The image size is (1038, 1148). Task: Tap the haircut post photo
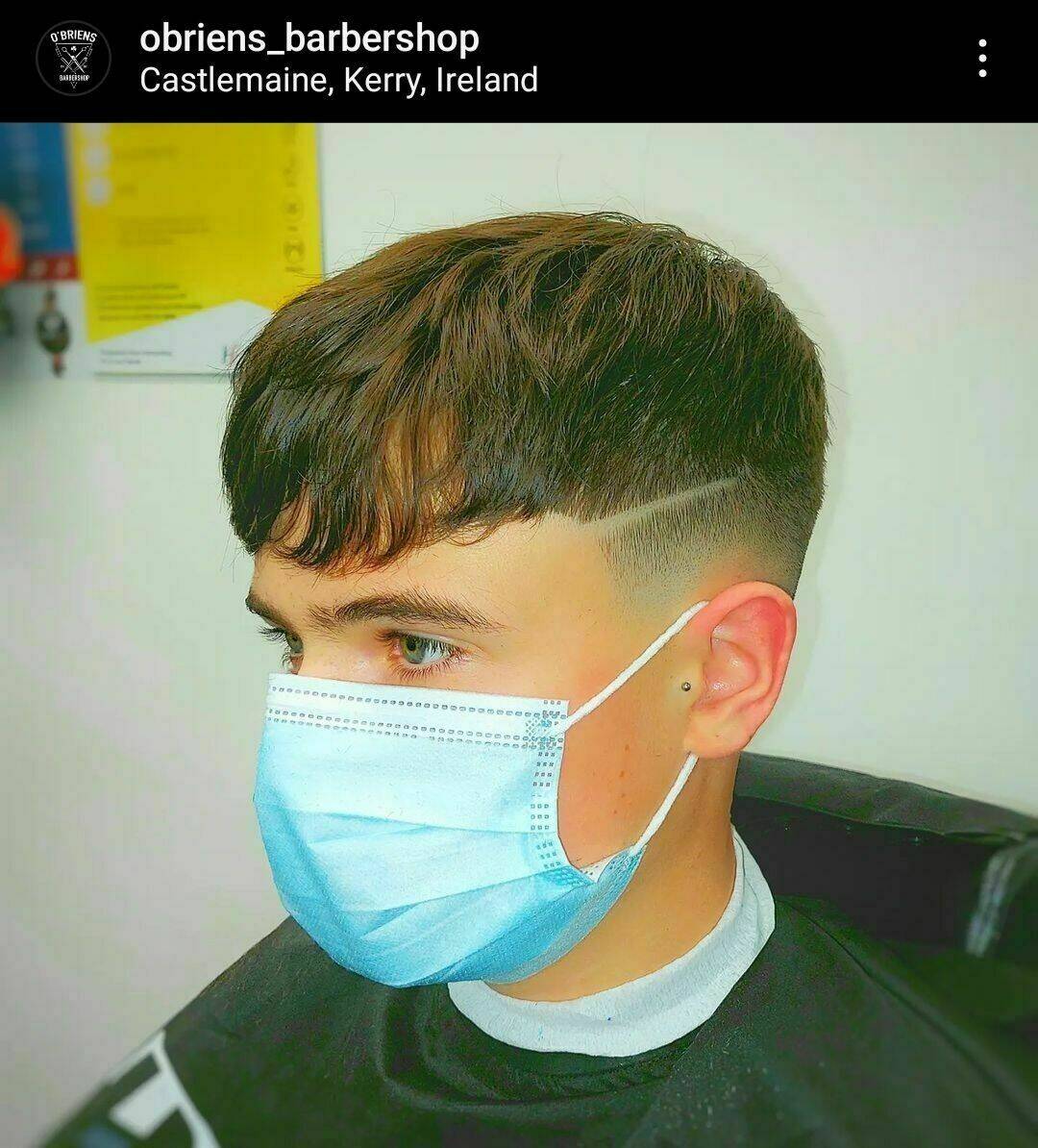point(519,635)
